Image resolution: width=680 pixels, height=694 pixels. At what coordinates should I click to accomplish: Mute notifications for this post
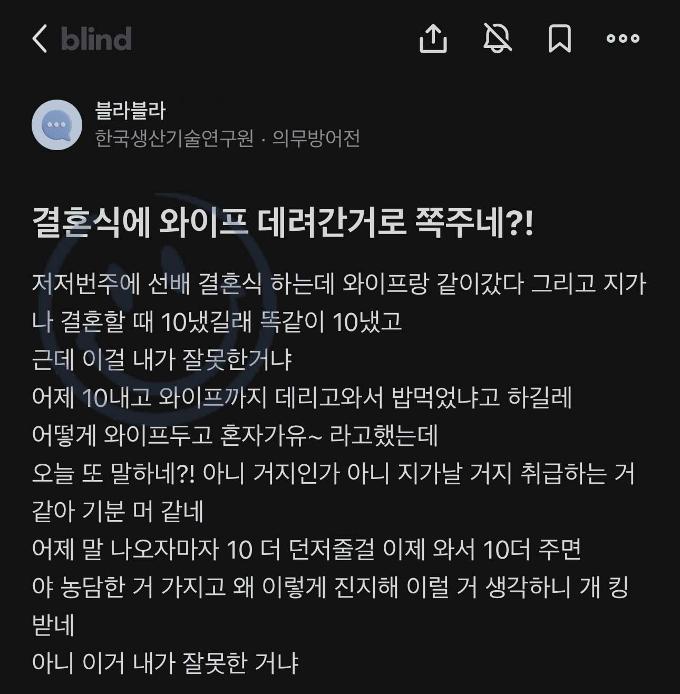coord(497,39)
